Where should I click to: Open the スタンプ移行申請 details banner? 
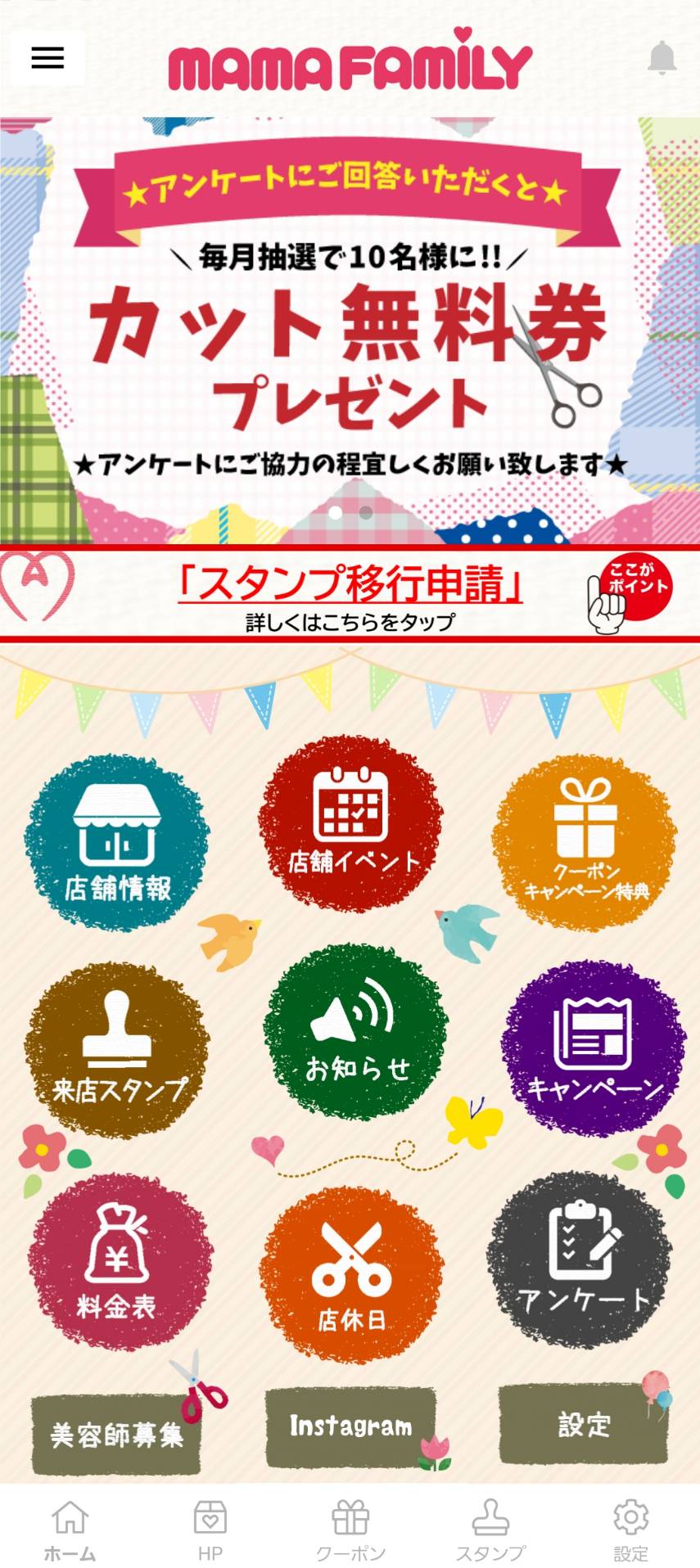pyautogui.click(x=350, y=593)
